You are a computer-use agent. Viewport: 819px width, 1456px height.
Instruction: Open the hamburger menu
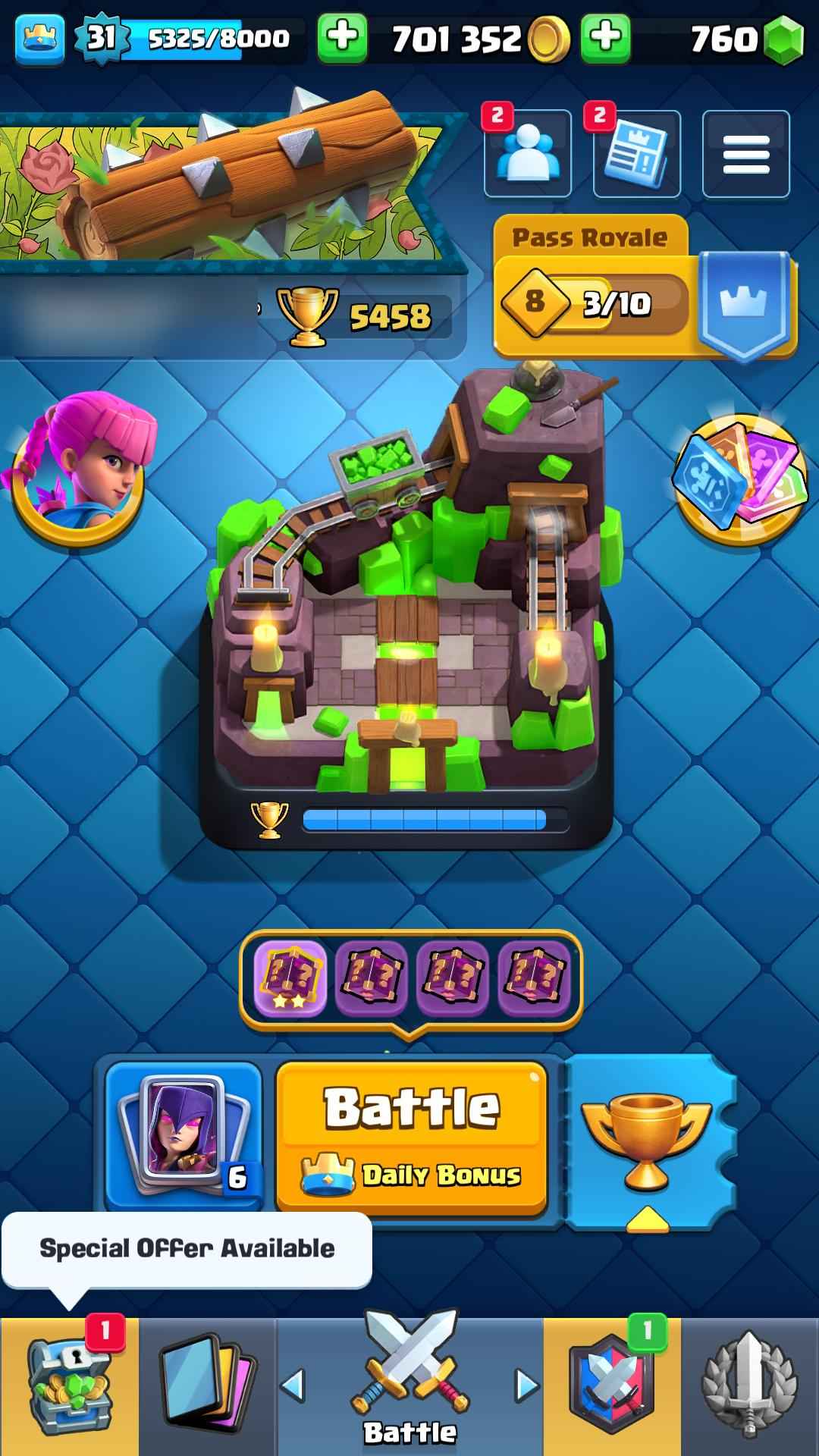(745, 154)
